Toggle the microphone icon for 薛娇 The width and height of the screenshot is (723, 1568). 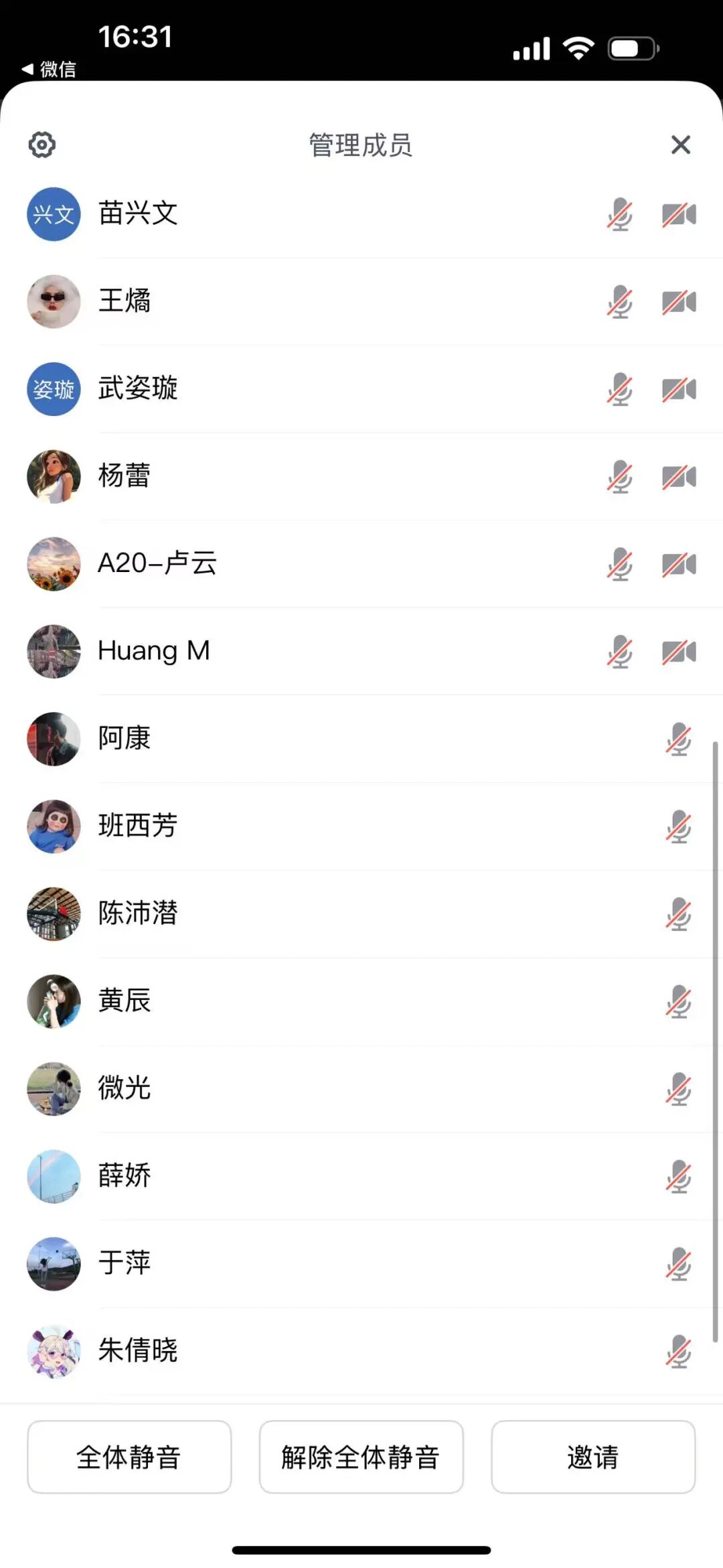tap(678, 1176)
